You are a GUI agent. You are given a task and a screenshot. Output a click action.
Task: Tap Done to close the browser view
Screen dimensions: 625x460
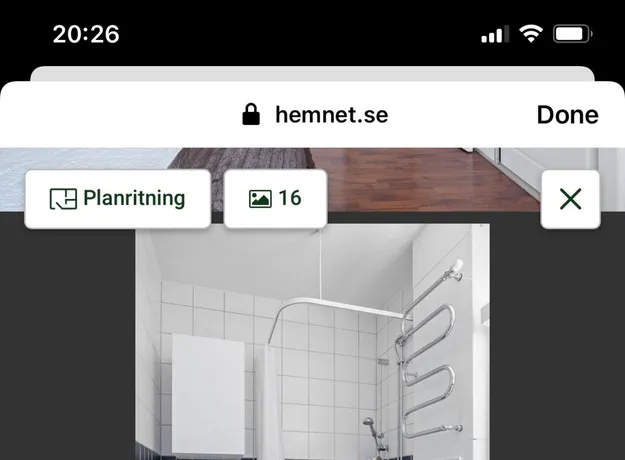[x=567, y=115]
